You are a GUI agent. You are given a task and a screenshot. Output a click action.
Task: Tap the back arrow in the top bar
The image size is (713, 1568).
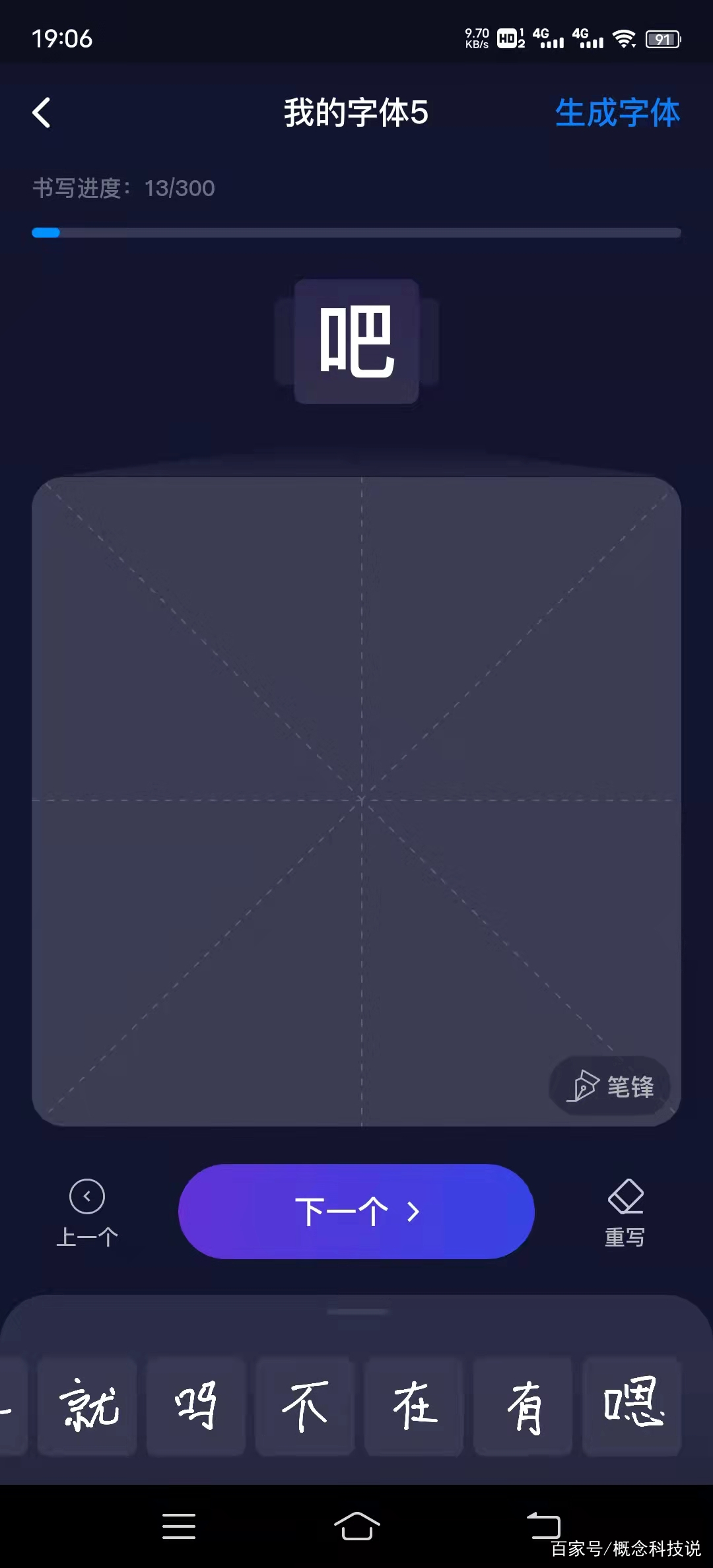pyautogui.click(x=42, y=112)
